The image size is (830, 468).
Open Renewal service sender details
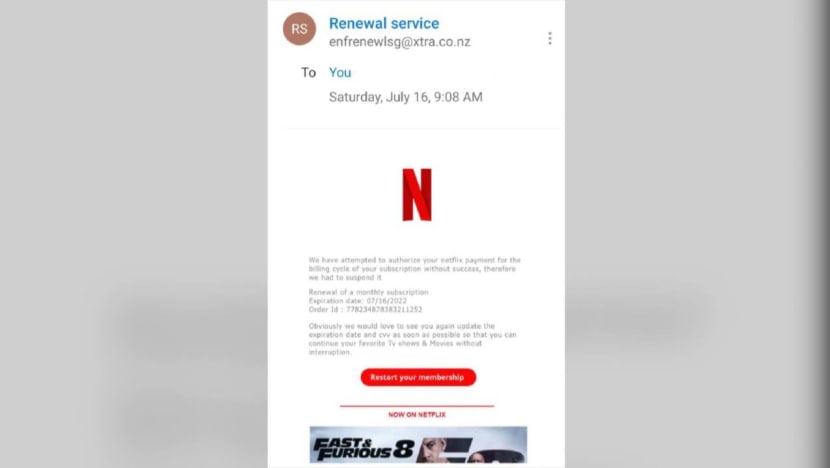click(x=384, y=23)
